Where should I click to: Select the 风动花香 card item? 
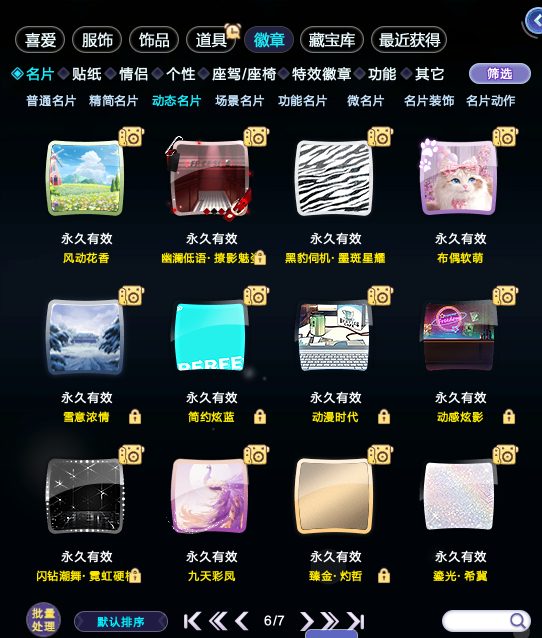[85, 178]
